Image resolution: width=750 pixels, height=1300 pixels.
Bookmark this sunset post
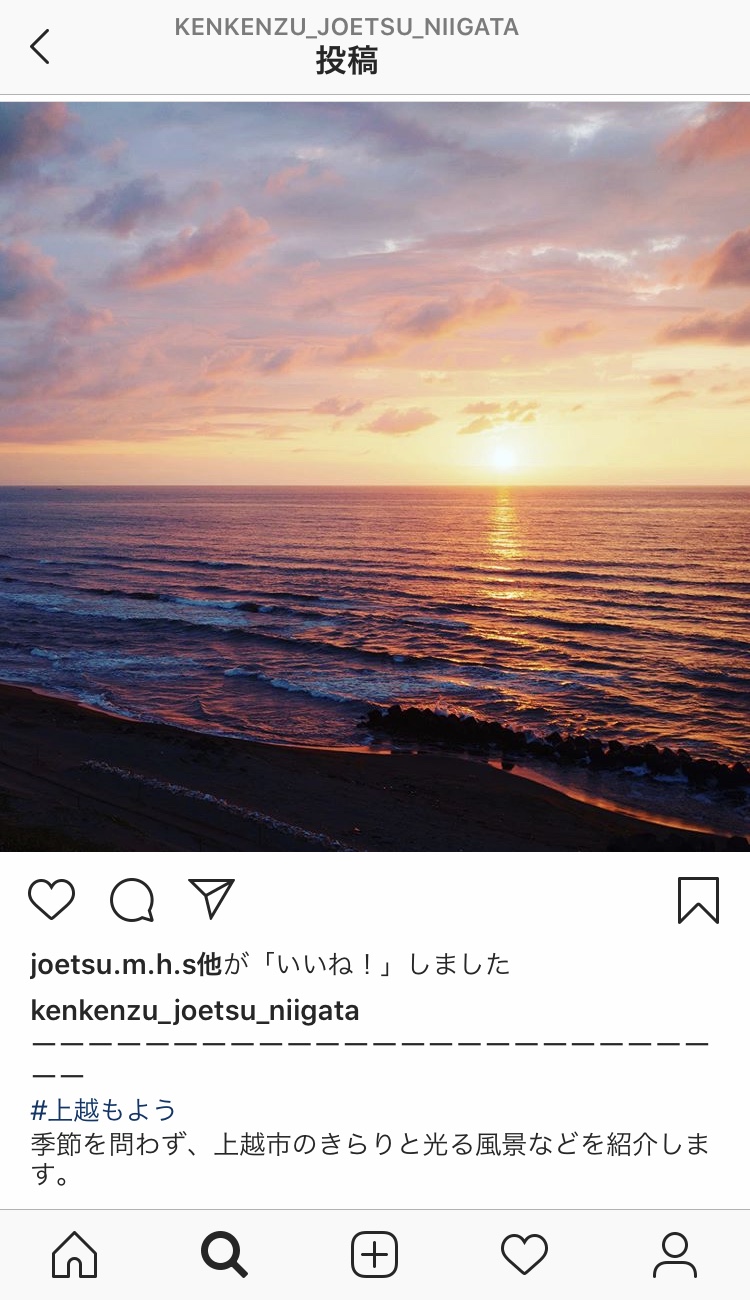tap(698, 900)
